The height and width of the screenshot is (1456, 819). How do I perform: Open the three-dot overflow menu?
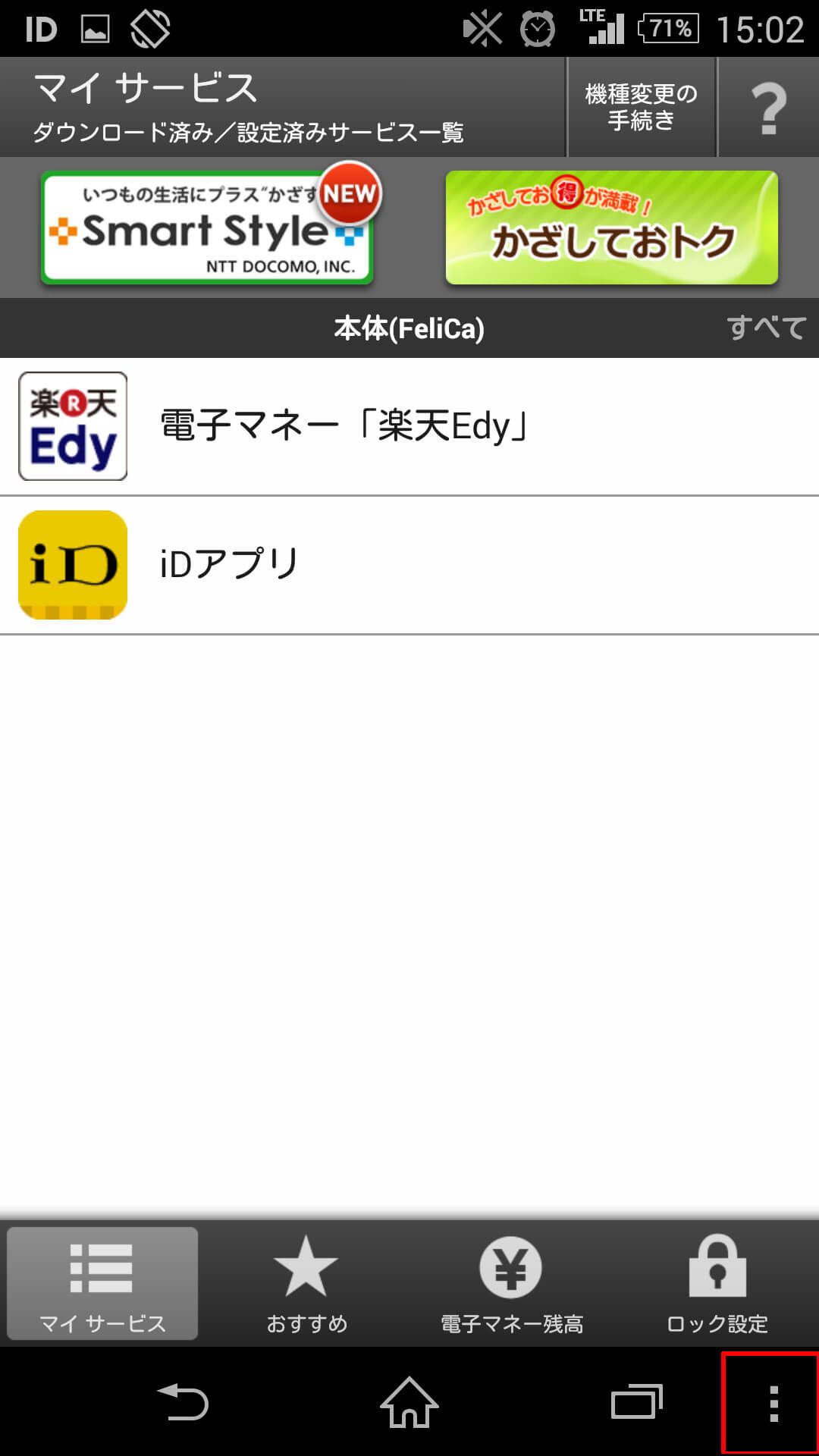point(772,1403)
